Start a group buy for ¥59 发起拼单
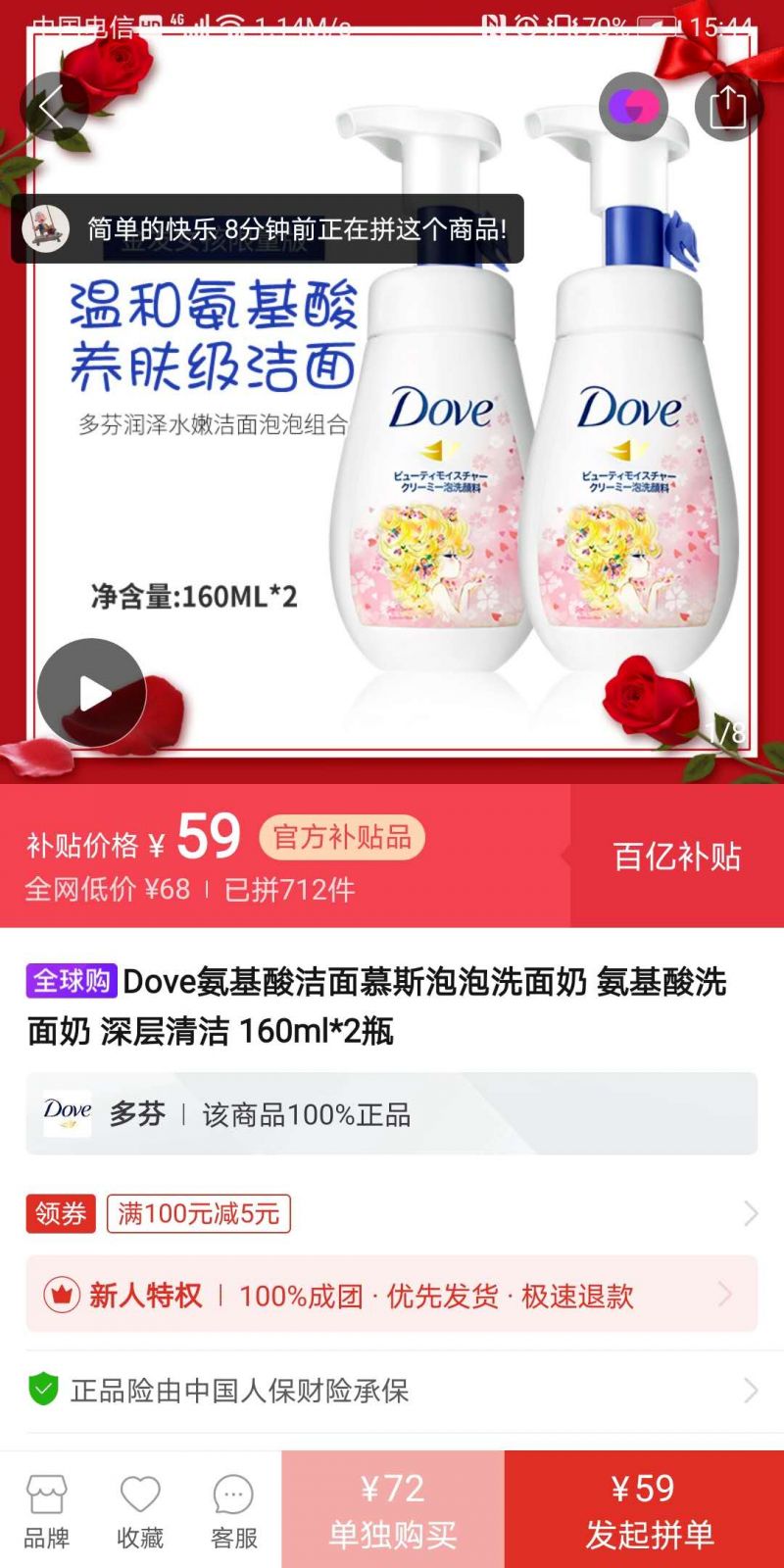This screenshot has height=1568, width=784. [x=644, y=1510]
